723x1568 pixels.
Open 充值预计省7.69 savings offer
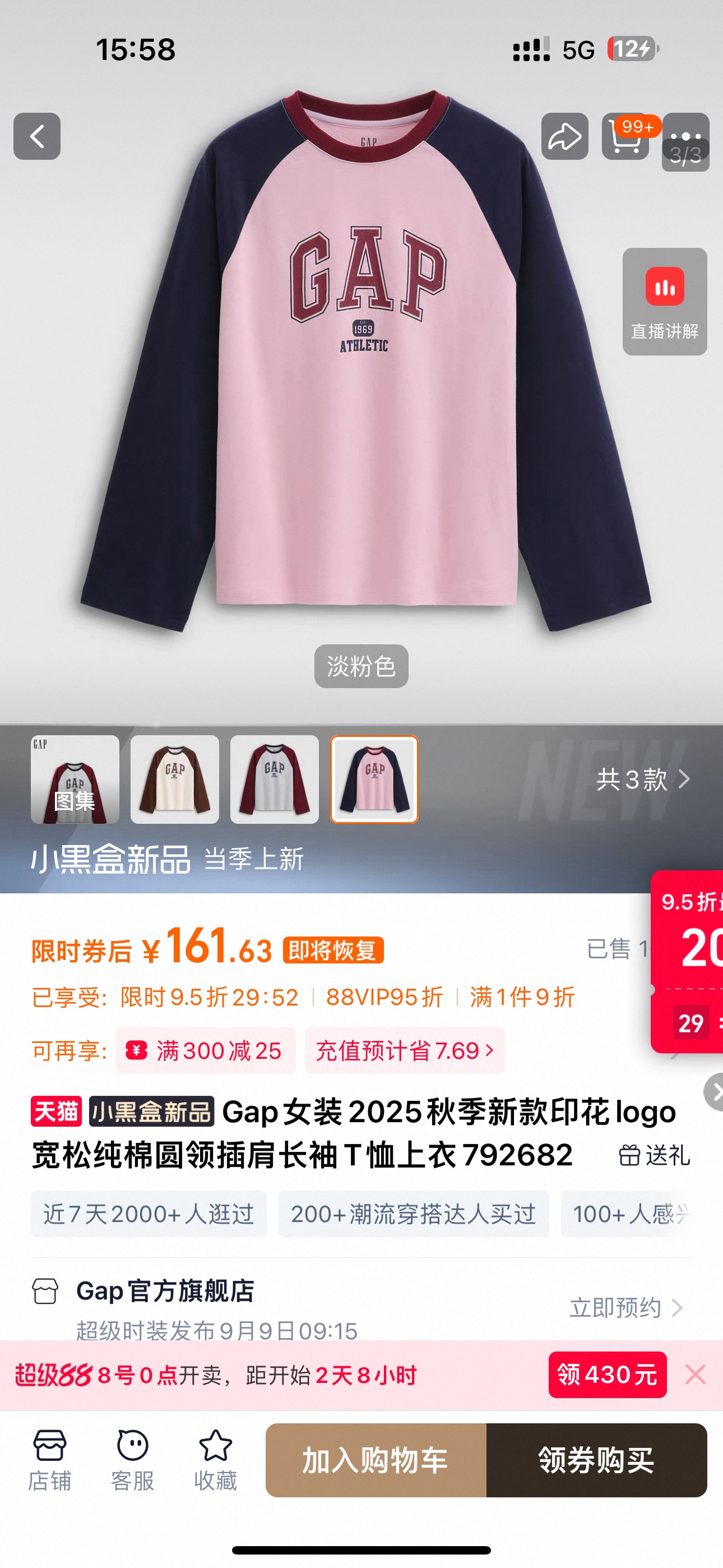405,1050
